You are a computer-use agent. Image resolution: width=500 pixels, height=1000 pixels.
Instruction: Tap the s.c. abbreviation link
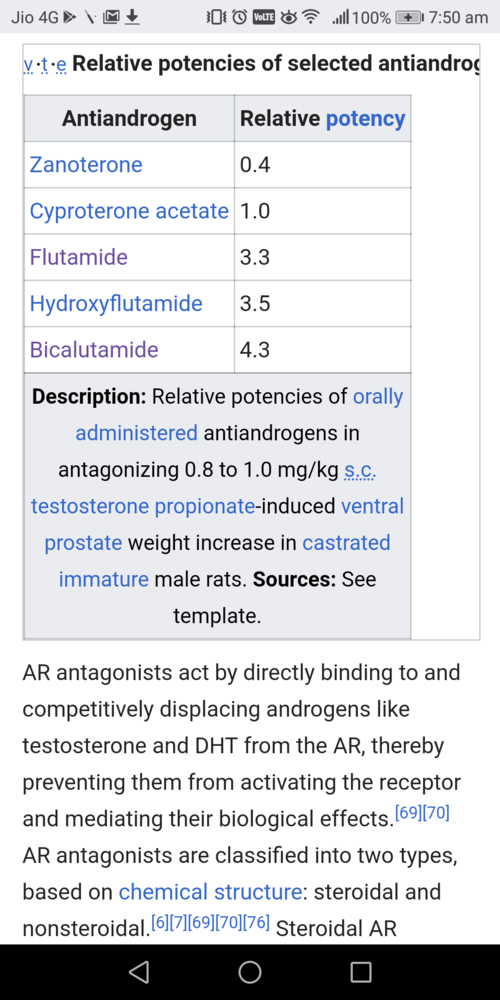coord(360,470)
